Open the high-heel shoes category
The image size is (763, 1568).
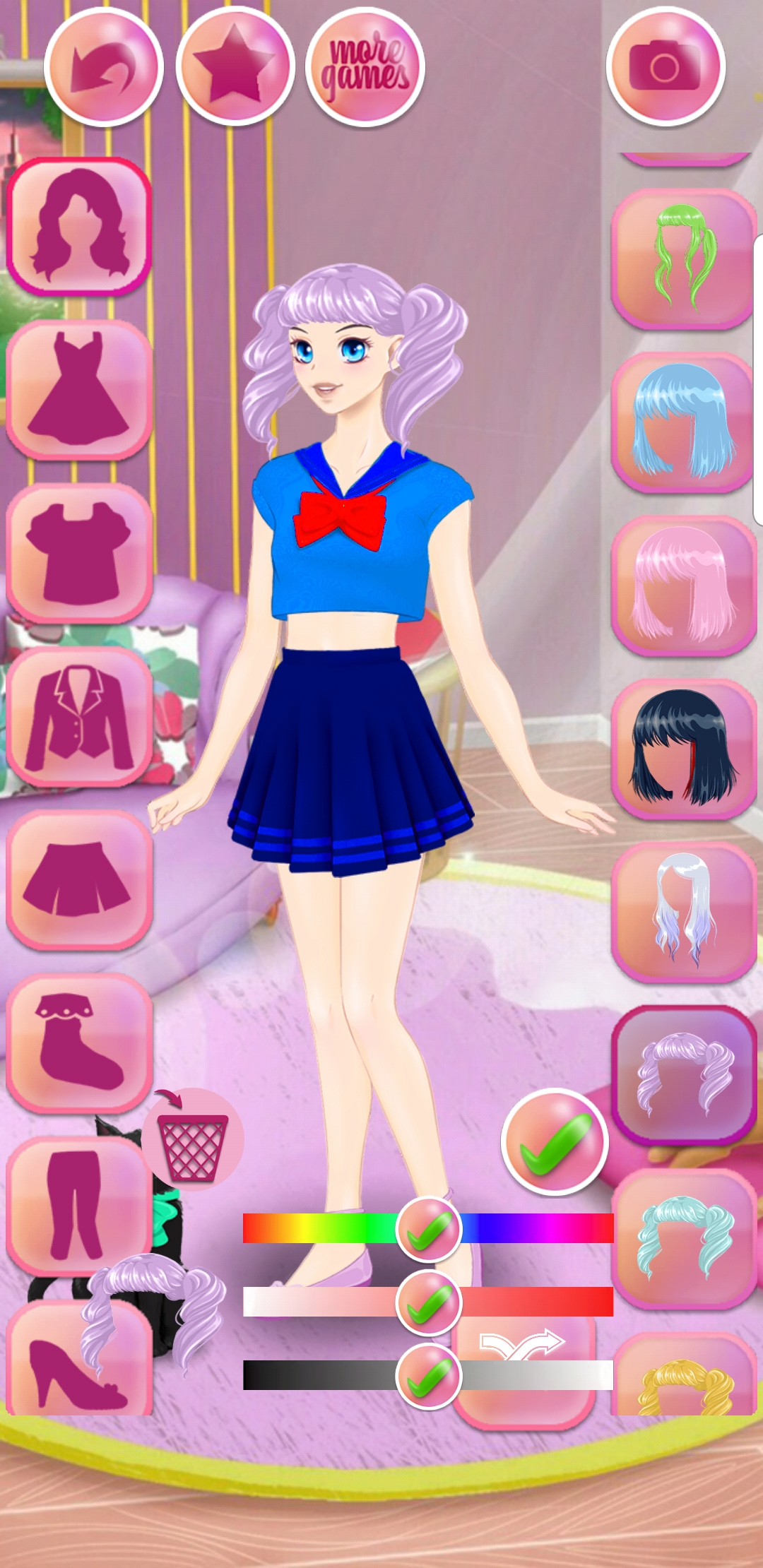pos(79,1358)
